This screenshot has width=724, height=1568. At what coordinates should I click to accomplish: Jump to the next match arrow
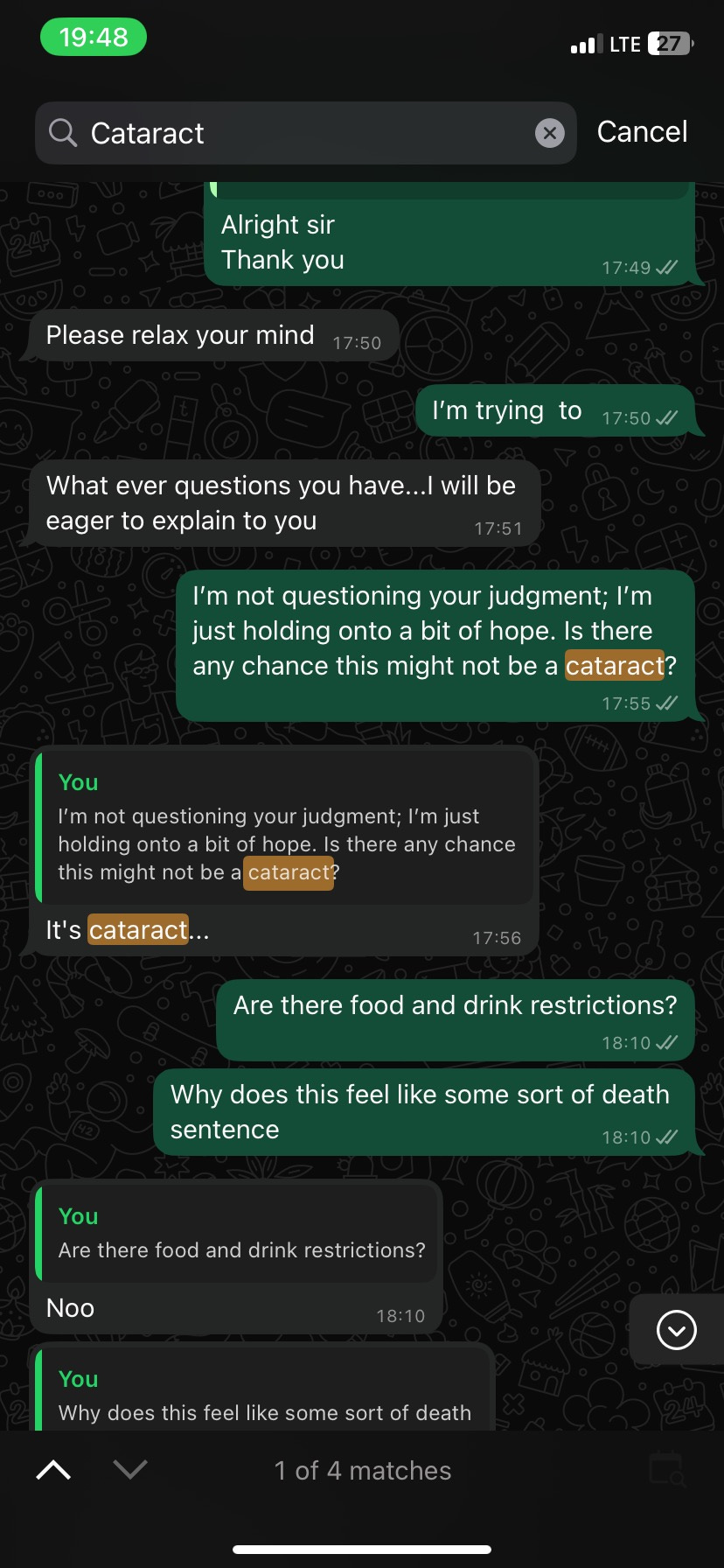[x=130, y=1470]
